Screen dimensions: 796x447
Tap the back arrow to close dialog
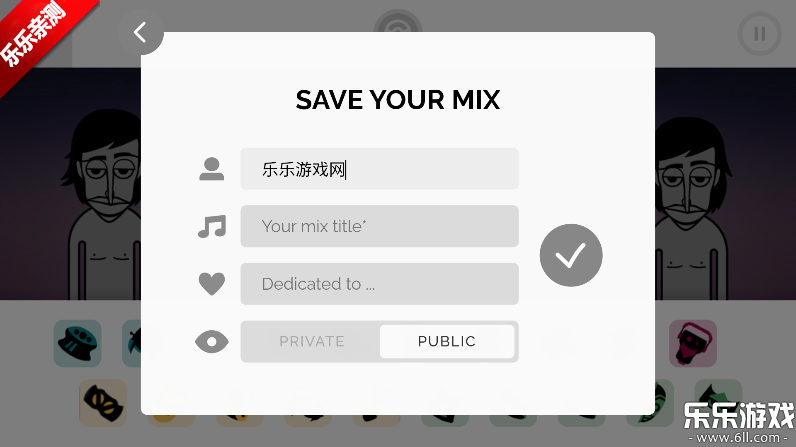pyautogui.click(x=140, y=33)
